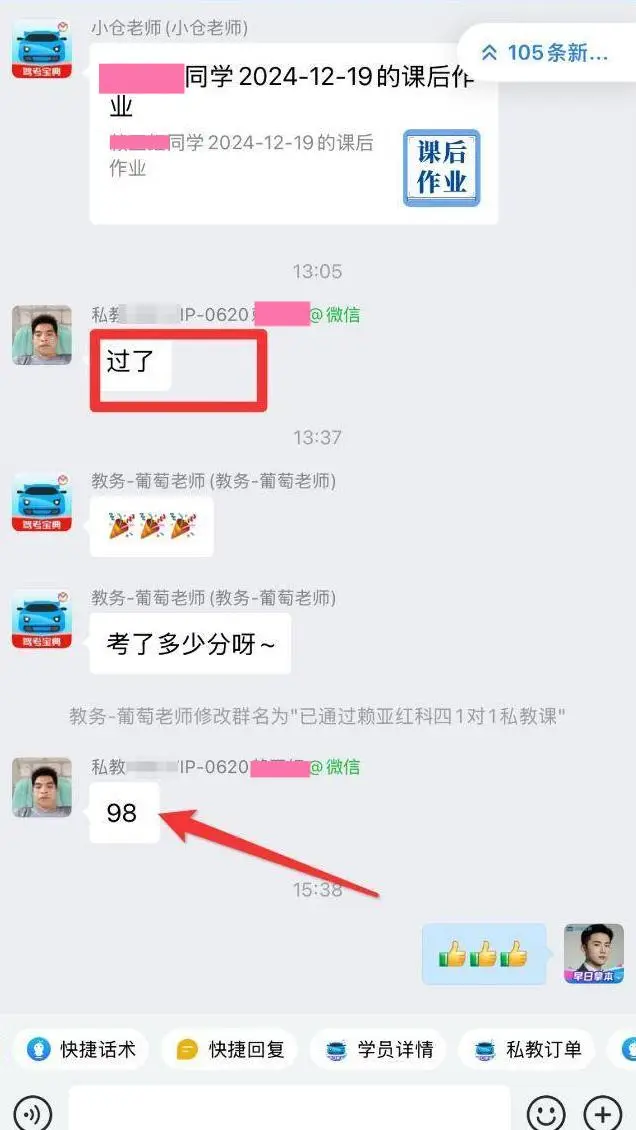Open the student's avatar beside 过了

(x=42, y=334)
